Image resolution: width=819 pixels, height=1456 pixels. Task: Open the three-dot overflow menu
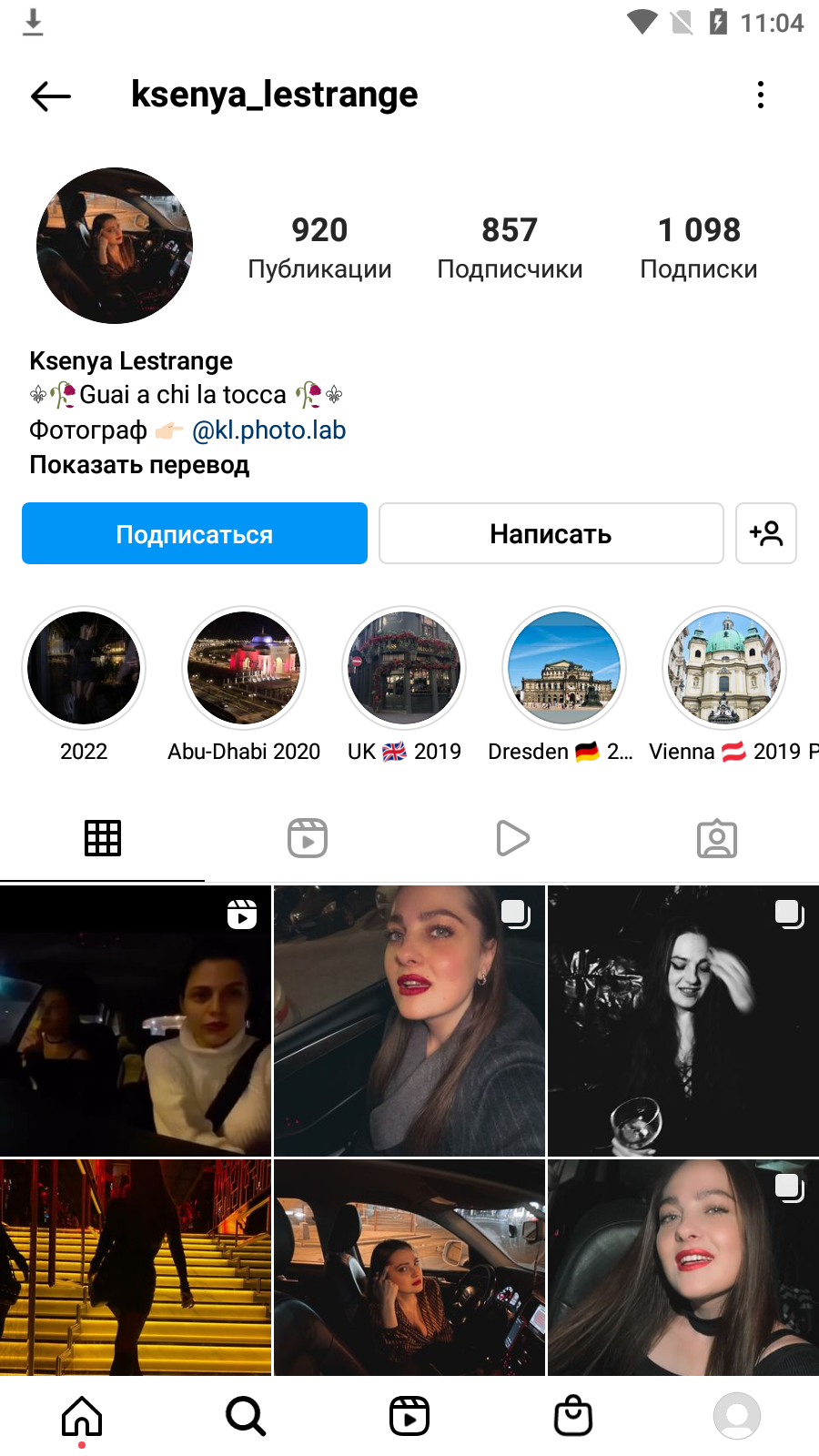click(761, 95)
